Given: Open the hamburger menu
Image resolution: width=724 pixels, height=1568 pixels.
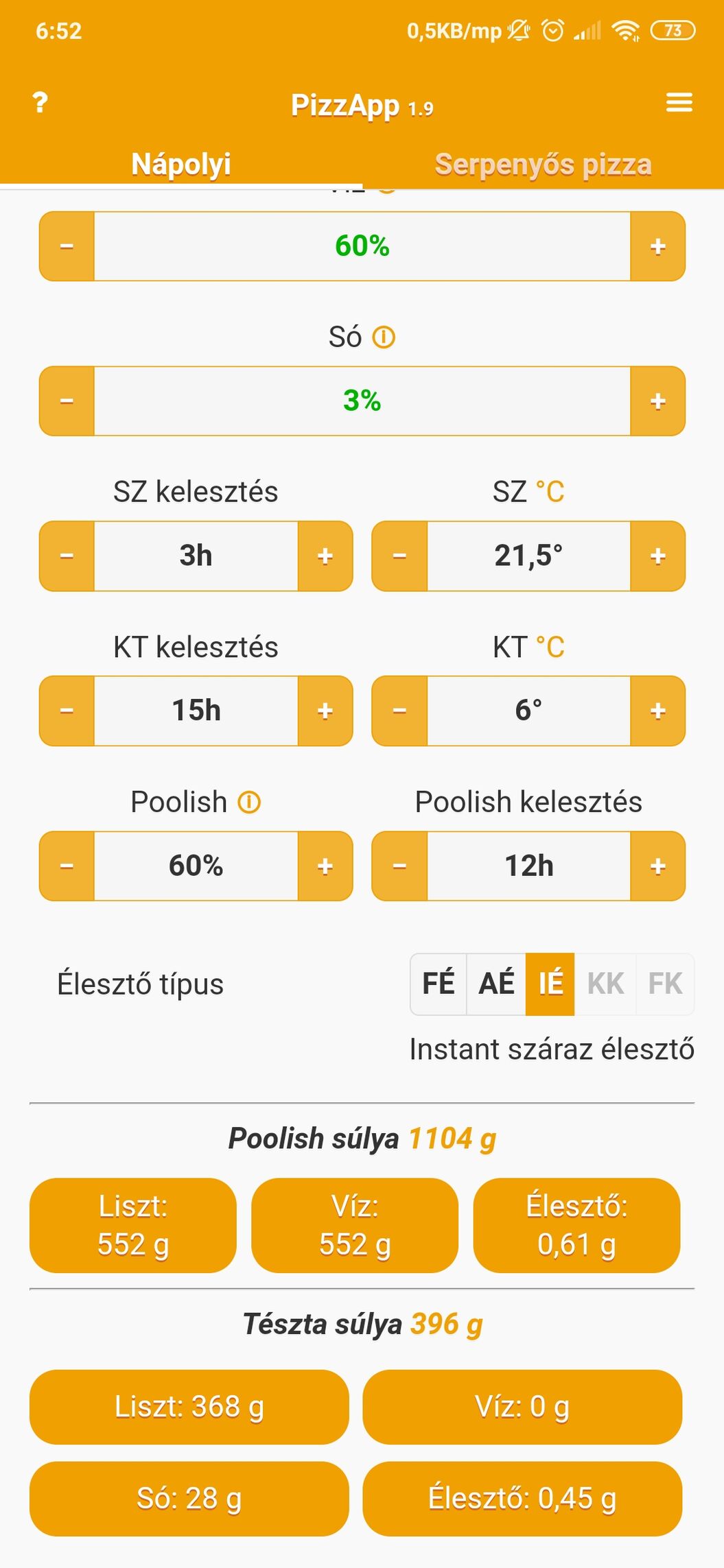Looking at the screenshot, I should (x=679, y=103).
